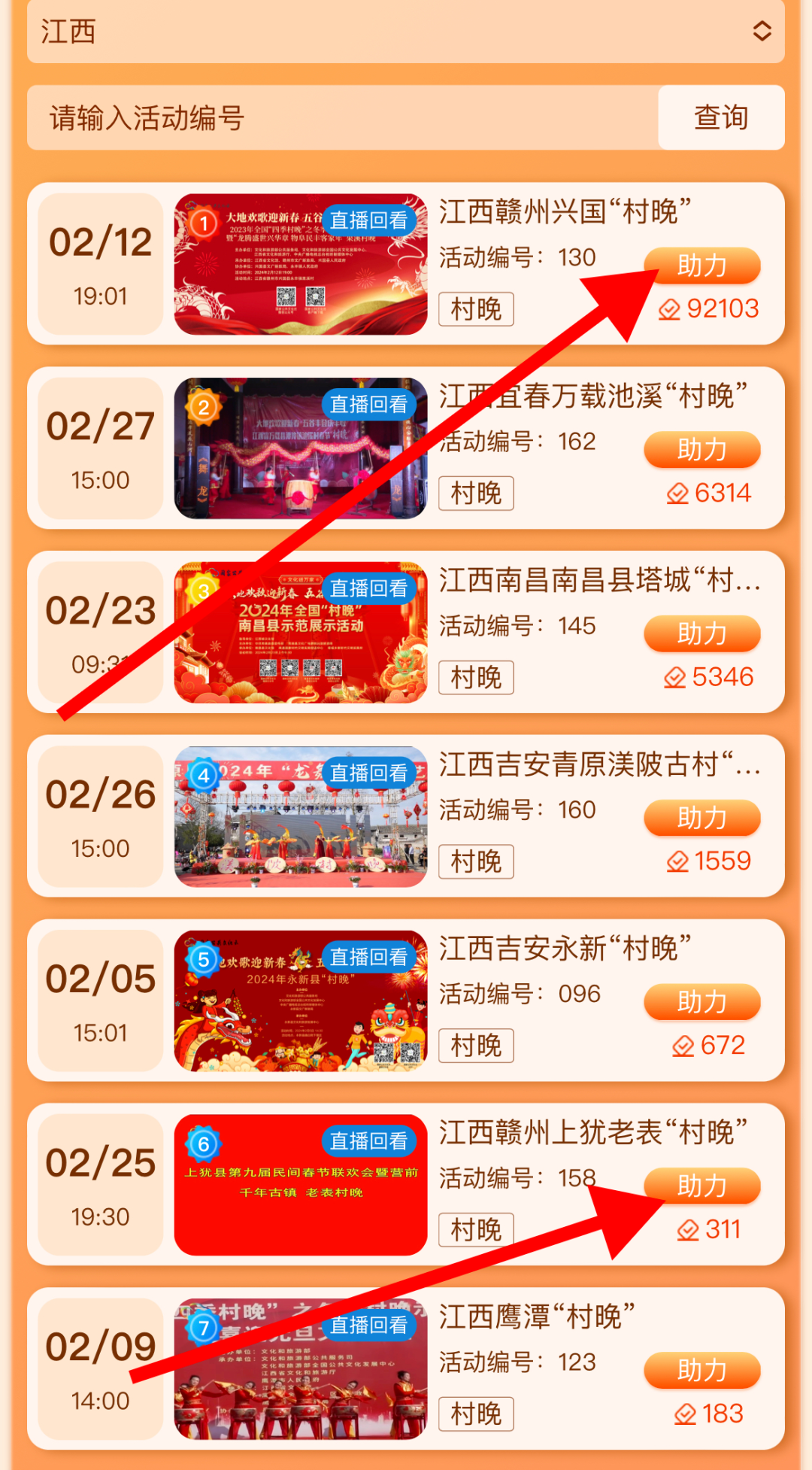
Task: Open the 江西吉安青原渼陂古村 replay thumbnail
Action: click(x=301, y=818)
